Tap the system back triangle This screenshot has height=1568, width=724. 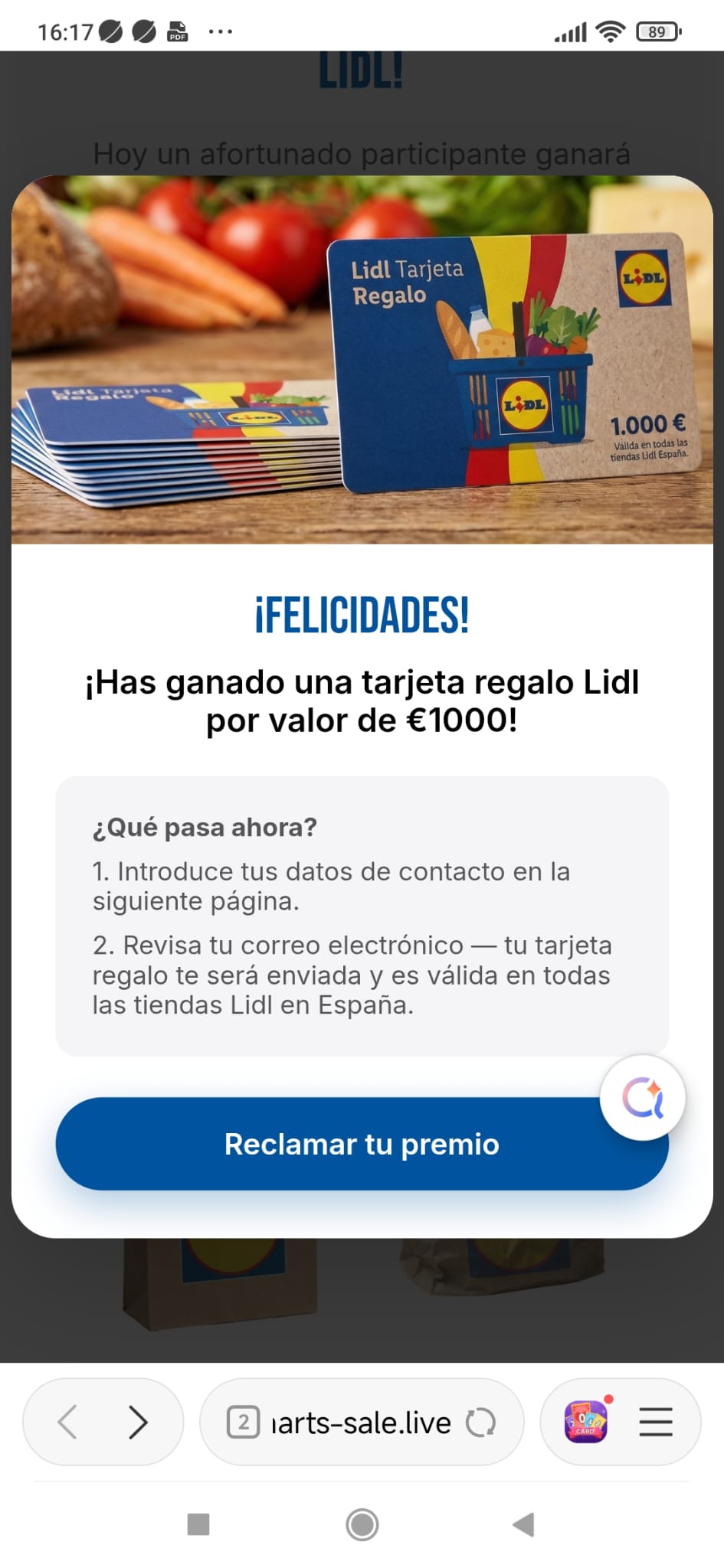(x=523, y=1524)
